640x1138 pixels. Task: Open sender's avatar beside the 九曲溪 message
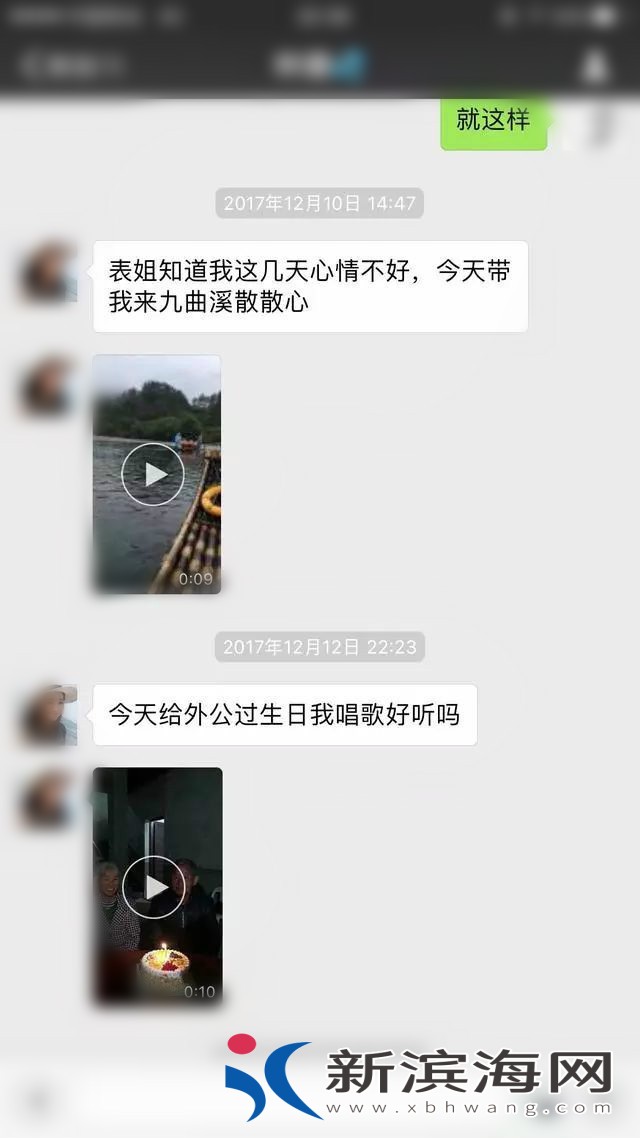49,271
